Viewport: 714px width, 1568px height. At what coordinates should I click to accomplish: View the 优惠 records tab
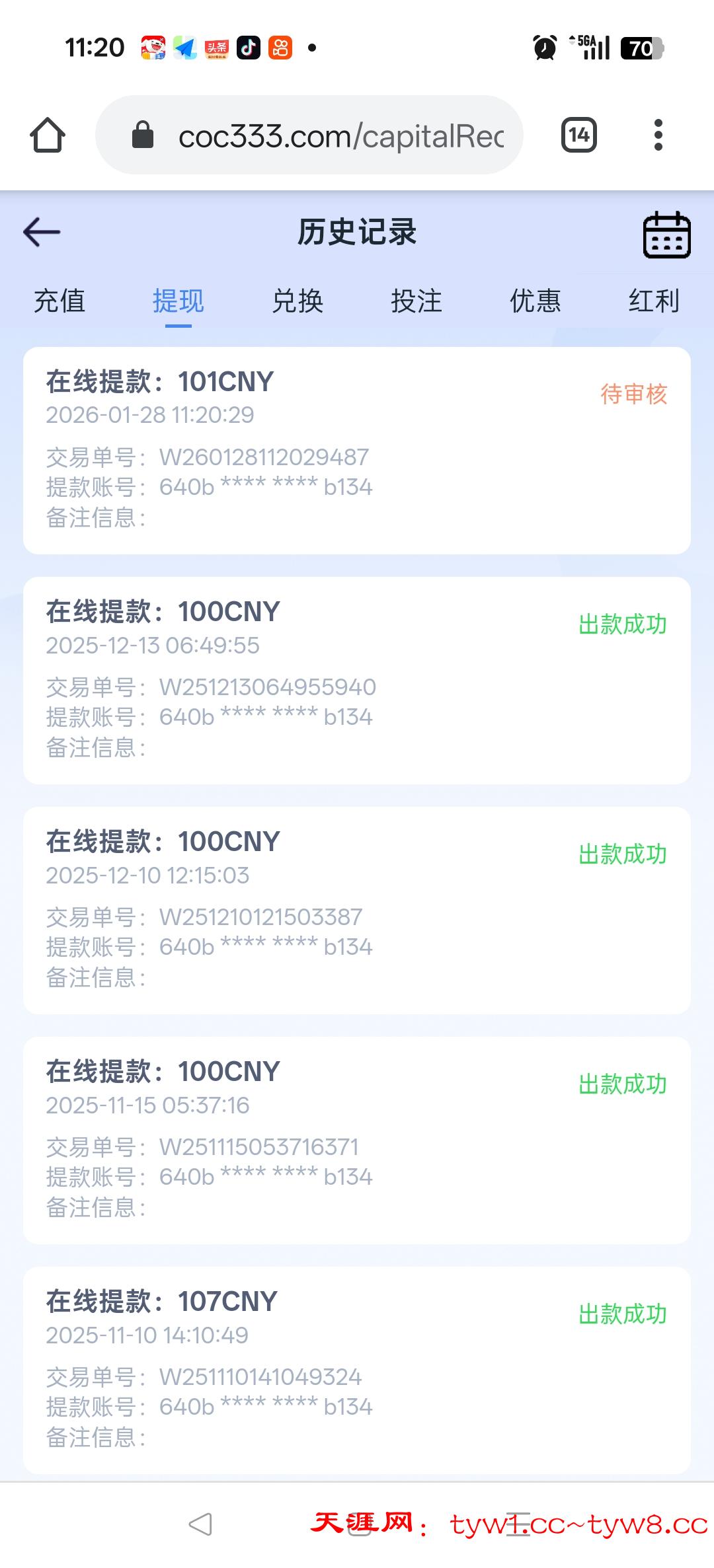click(x=537, y=301)
